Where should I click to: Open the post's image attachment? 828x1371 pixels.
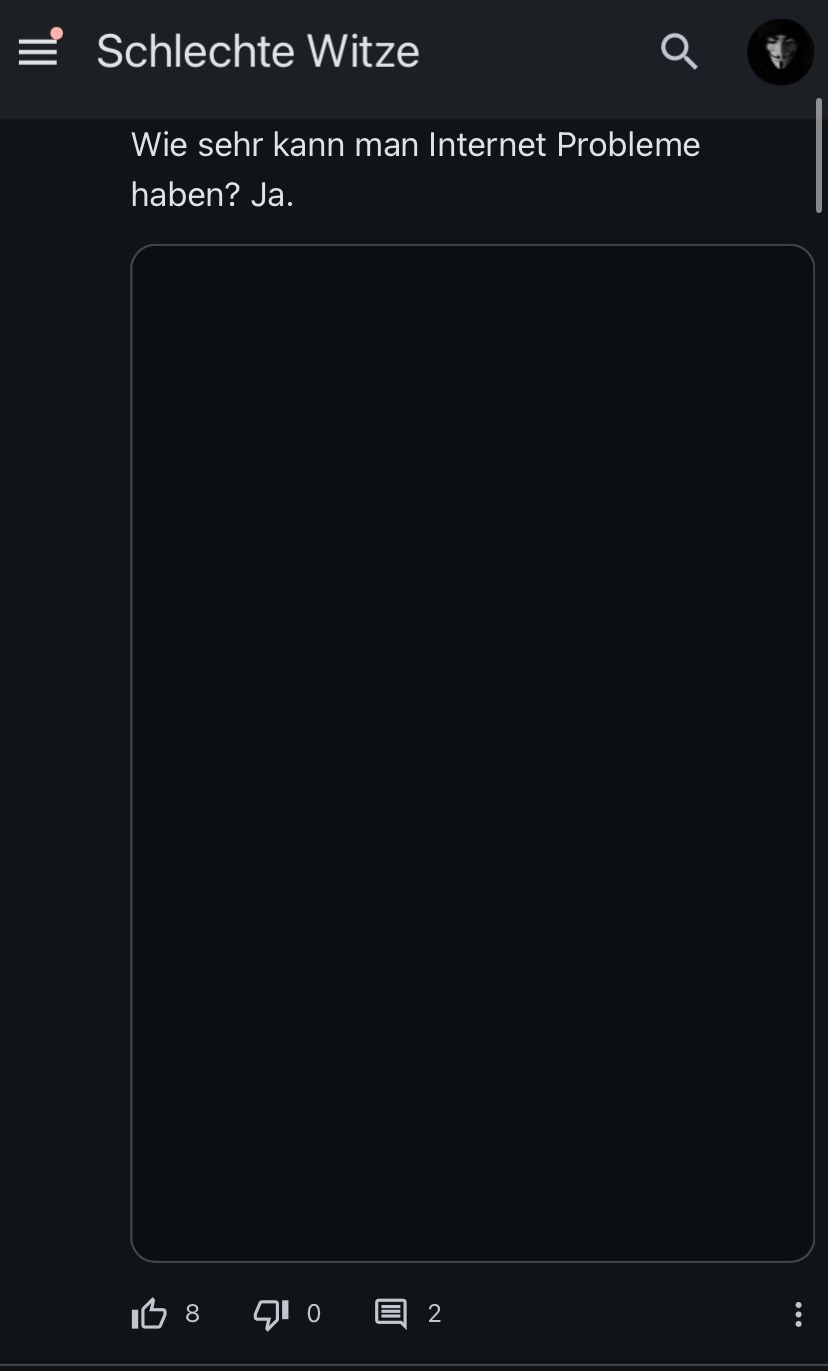point(472,752)
